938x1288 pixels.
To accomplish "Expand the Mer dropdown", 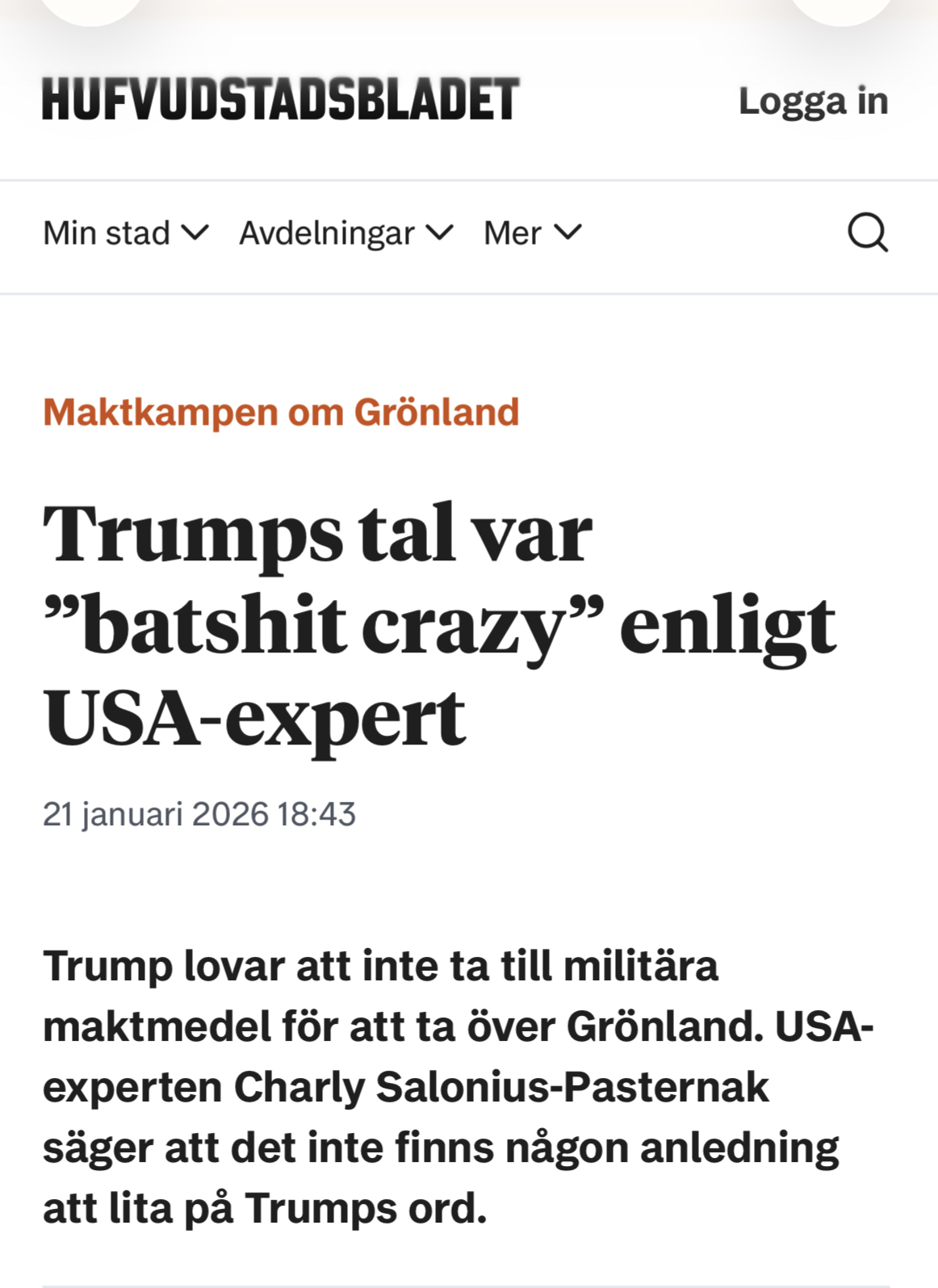I will 532,233.
